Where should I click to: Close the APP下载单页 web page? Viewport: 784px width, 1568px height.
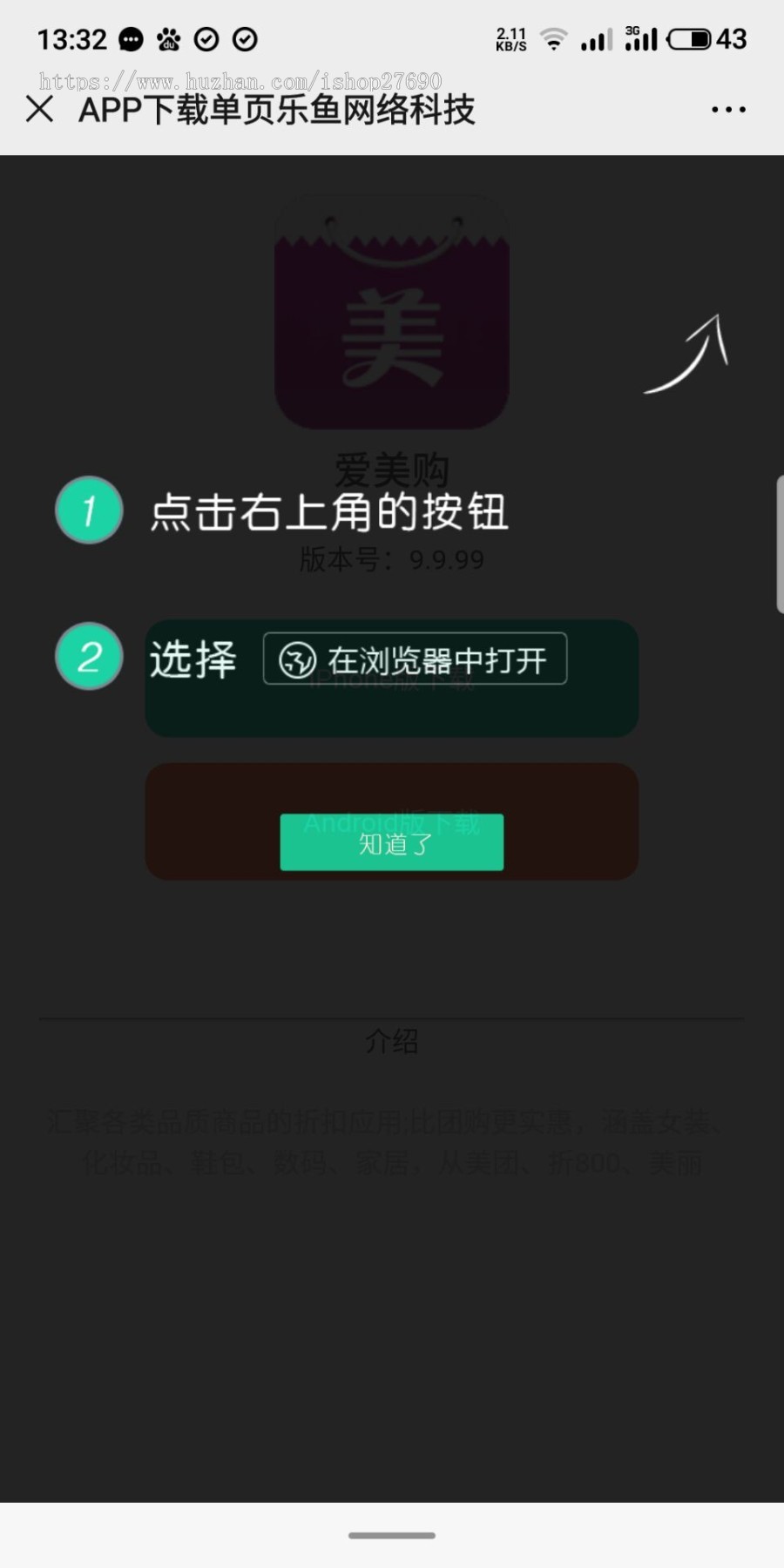pos(40,110)
